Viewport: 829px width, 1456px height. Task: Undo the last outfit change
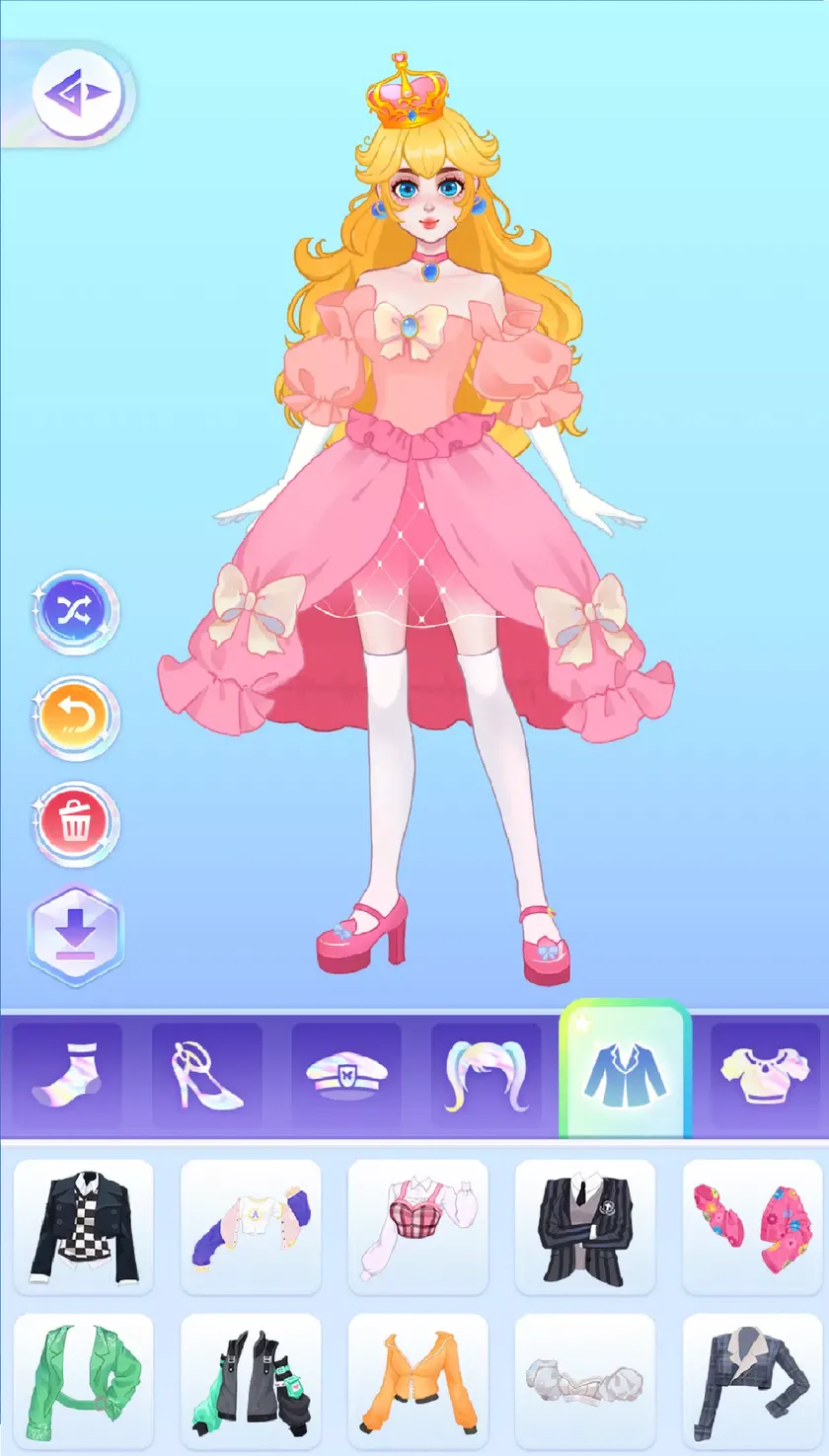coord(75,719)
